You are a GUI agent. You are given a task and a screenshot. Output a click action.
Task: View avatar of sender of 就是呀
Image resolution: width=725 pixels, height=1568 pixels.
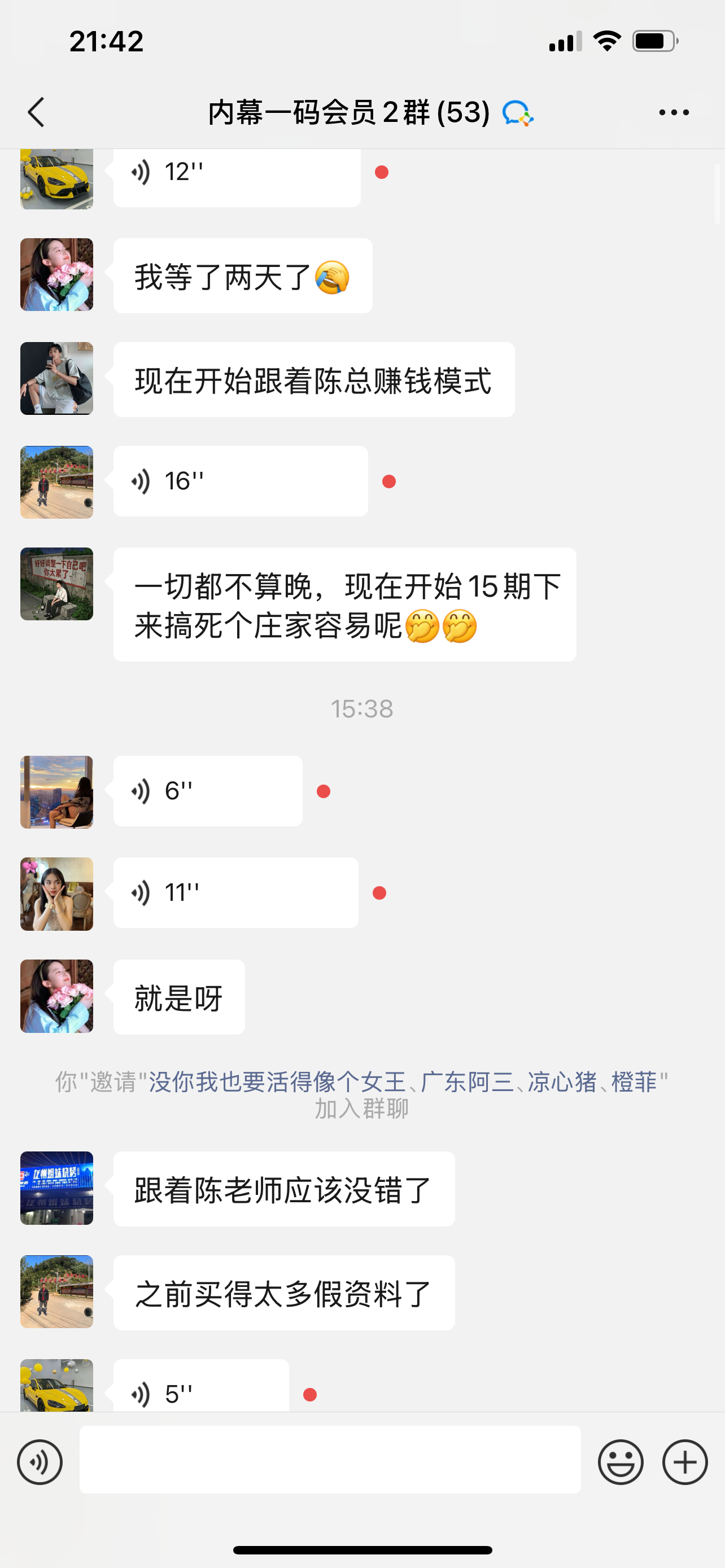point(56,996)
